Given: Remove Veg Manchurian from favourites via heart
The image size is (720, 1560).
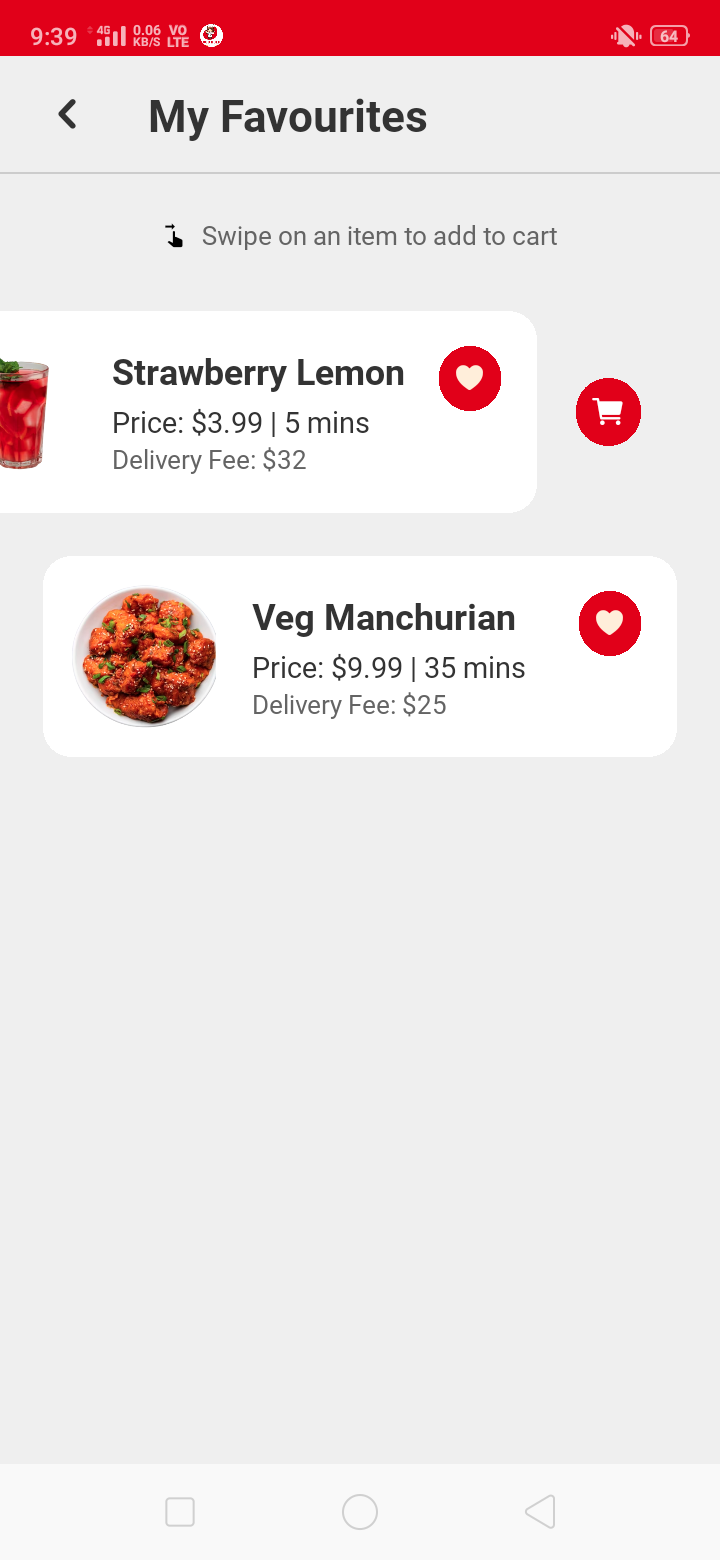Looking at the screenshot, I should point(610,623).
